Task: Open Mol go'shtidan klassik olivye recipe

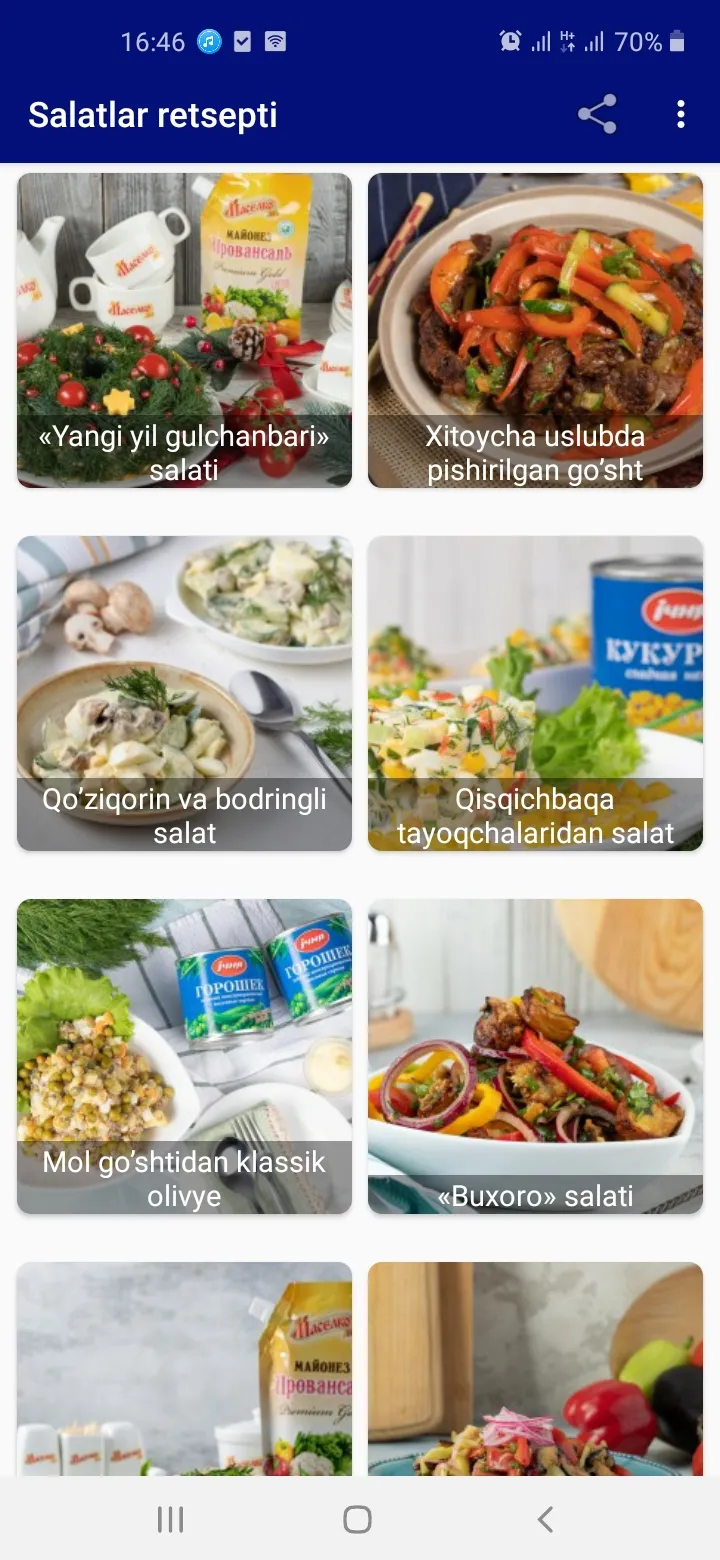Action: coord(184,1056)
